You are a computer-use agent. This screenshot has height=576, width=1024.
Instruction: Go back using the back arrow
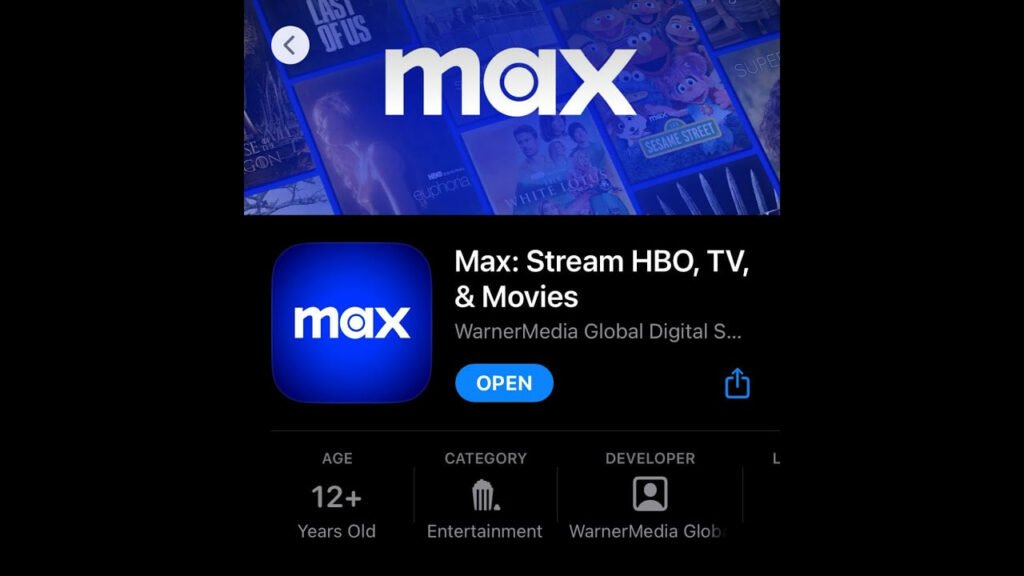[x=290, y=45]
